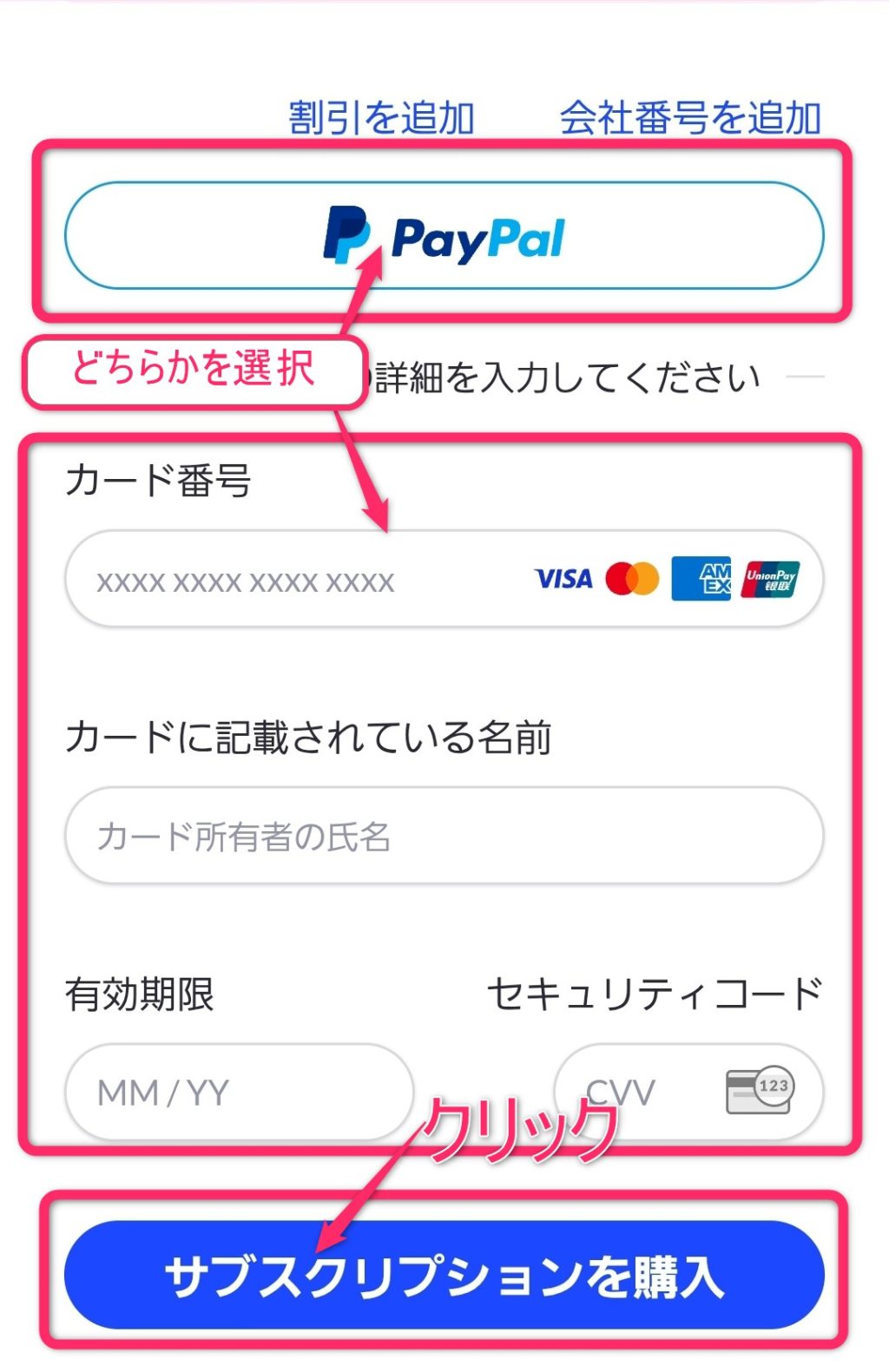Click the カード所有者の氏名 name field
This screenshot has width=889, height=1372.
[260, 835]
